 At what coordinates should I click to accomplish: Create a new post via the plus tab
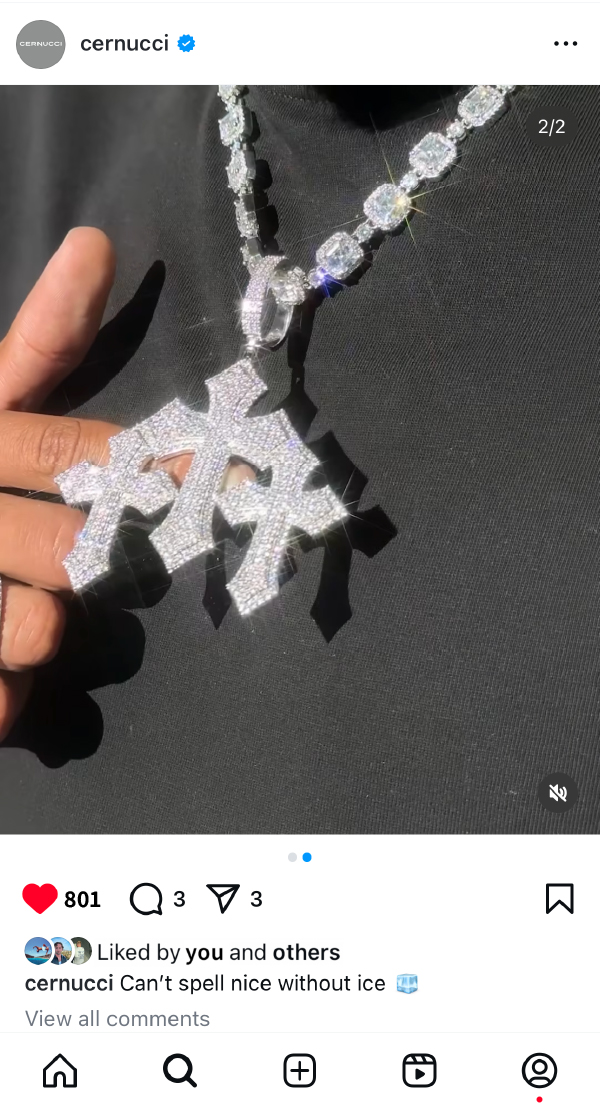pos(300,1071)
